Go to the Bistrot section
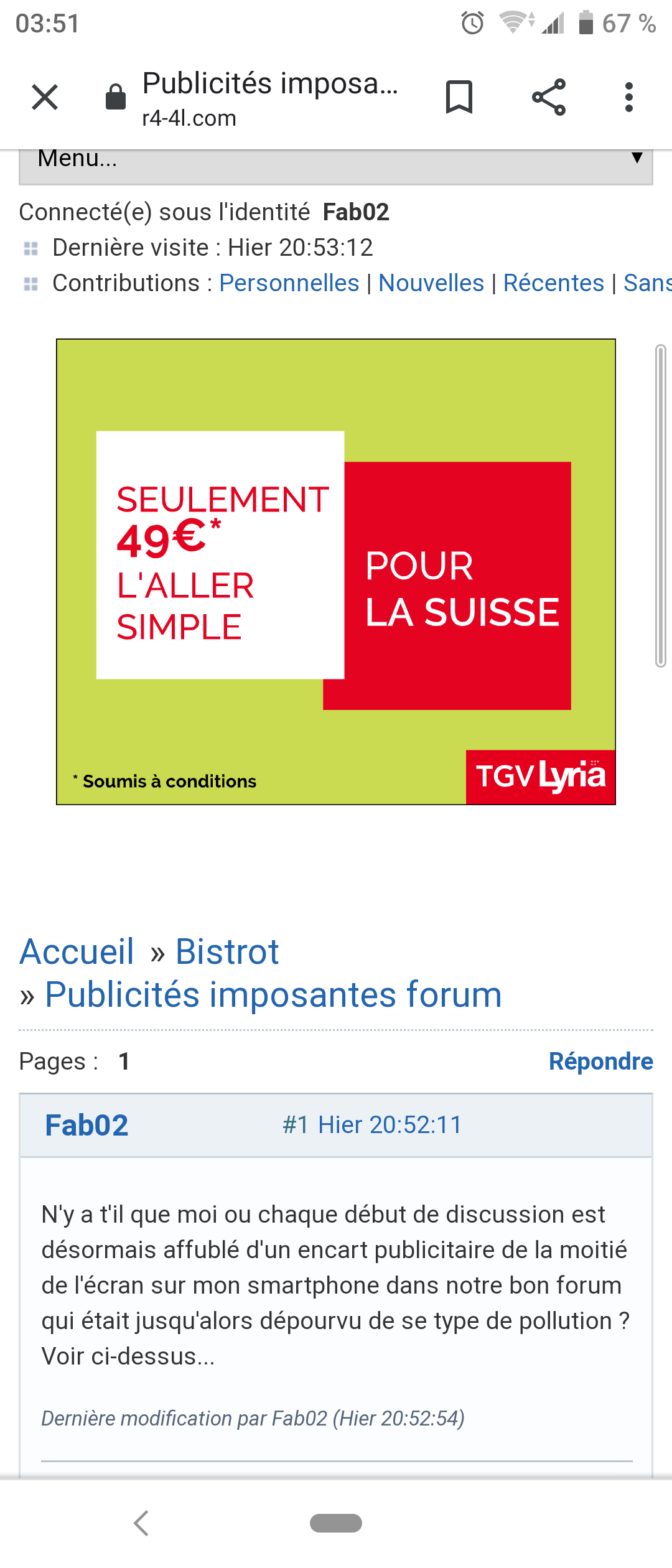 [x=227, y=952]
